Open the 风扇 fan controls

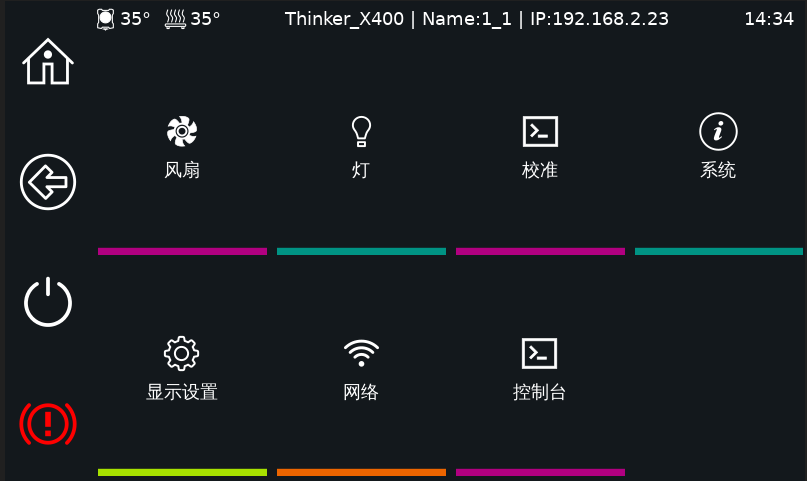[x=182, y=148]
